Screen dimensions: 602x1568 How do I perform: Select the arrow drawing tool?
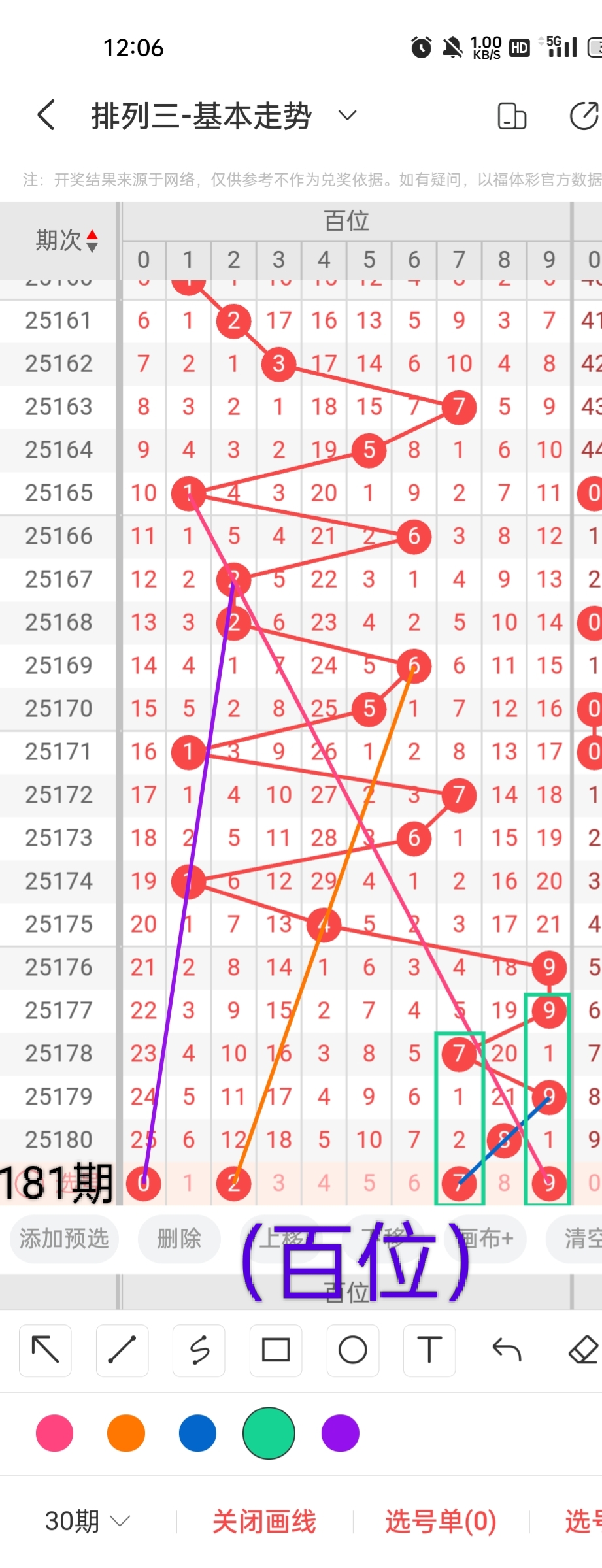tap(45, 1350)
